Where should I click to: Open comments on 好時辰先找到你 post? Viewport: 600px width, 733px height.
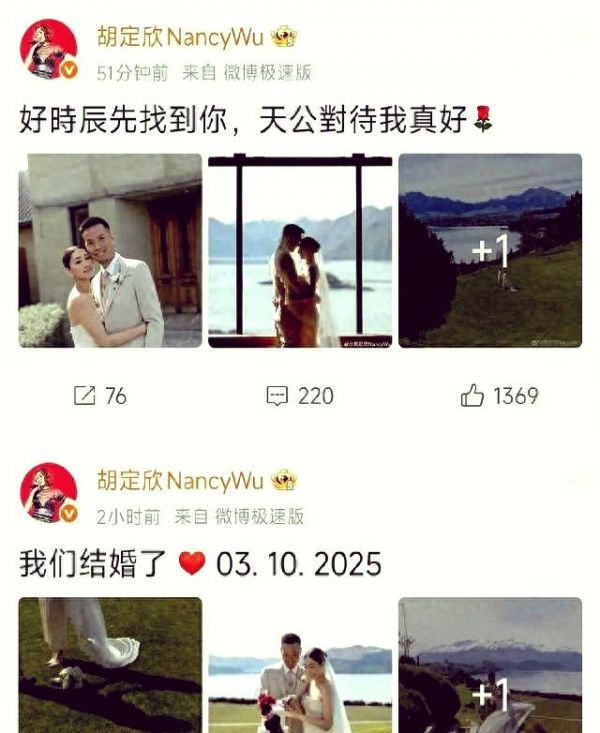tap(300, 396)
